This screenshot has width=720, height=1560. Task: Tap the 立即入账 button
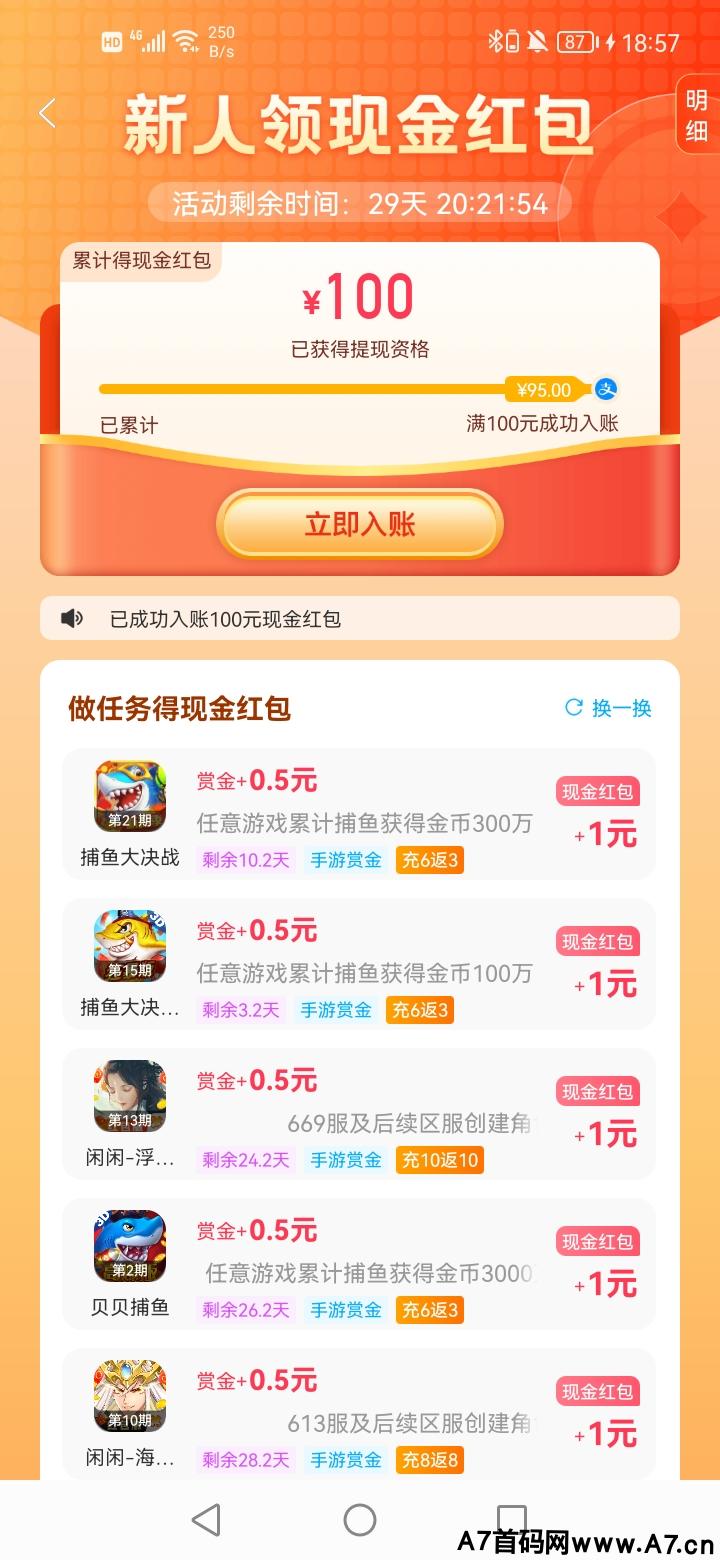pos(360,525)
